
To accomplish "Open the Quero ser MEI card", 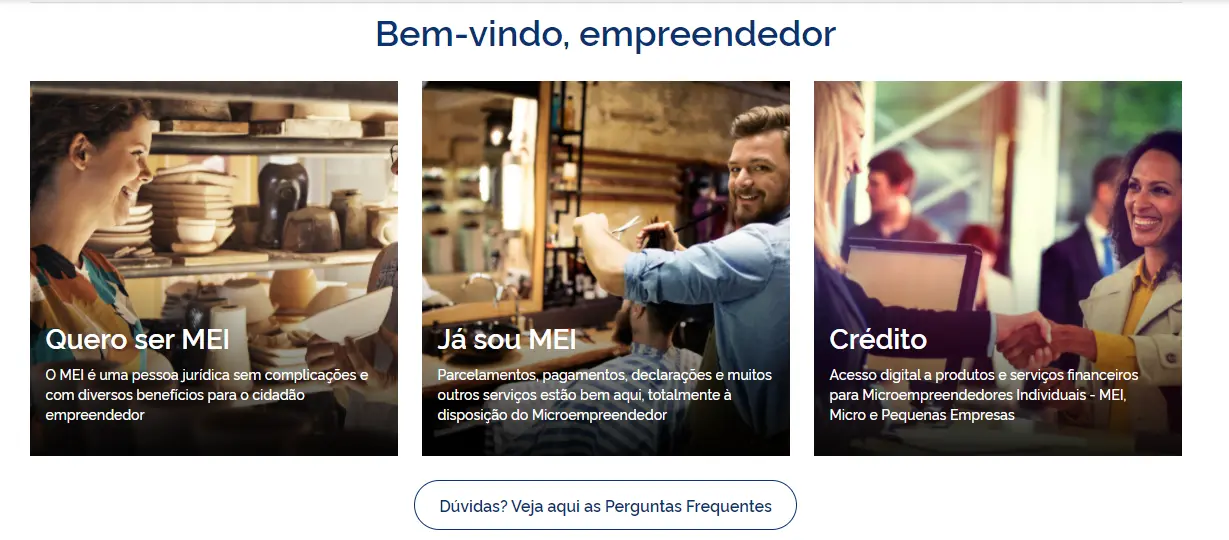I will coord(214,268).
